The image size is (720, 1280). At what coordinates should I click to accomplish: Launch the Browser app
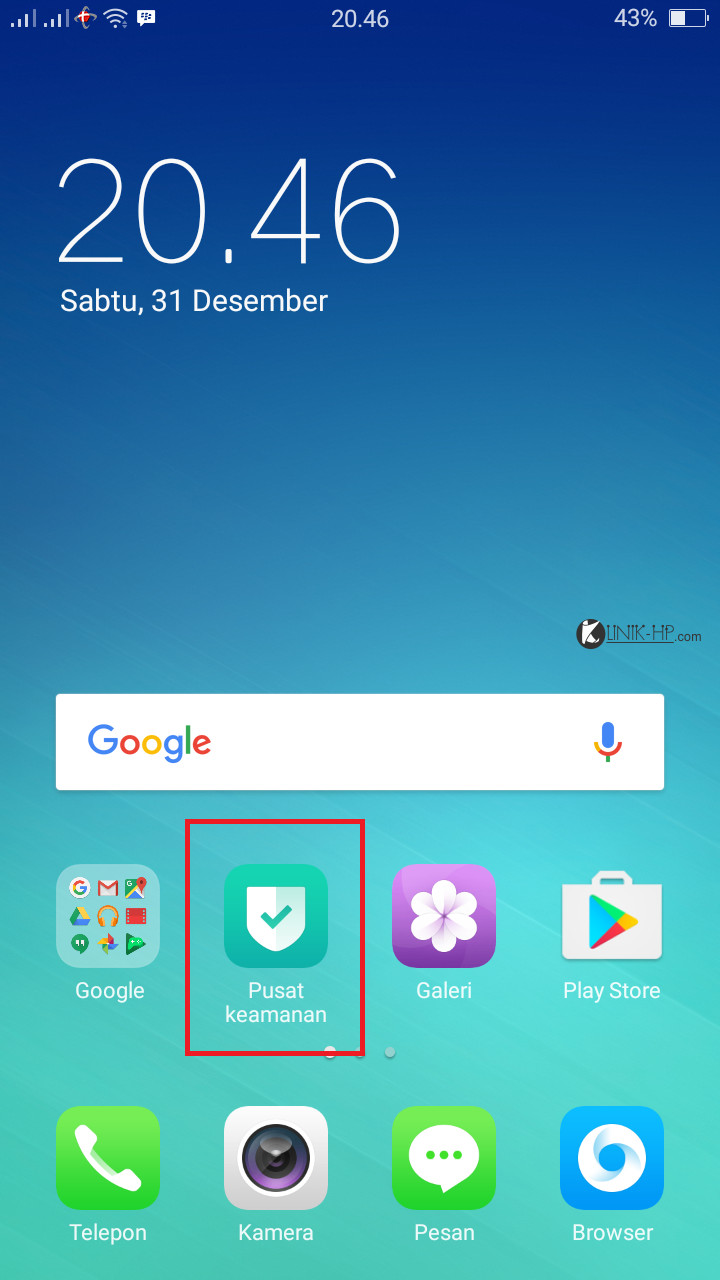(x=612, y=1158)
